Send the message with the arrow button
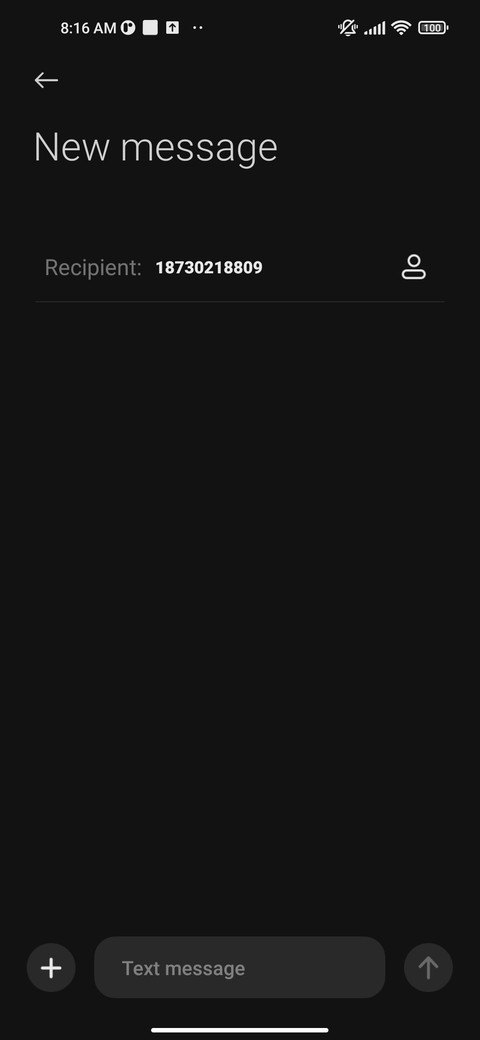This screenshot has width=480, height=1040. click(428, 968)
